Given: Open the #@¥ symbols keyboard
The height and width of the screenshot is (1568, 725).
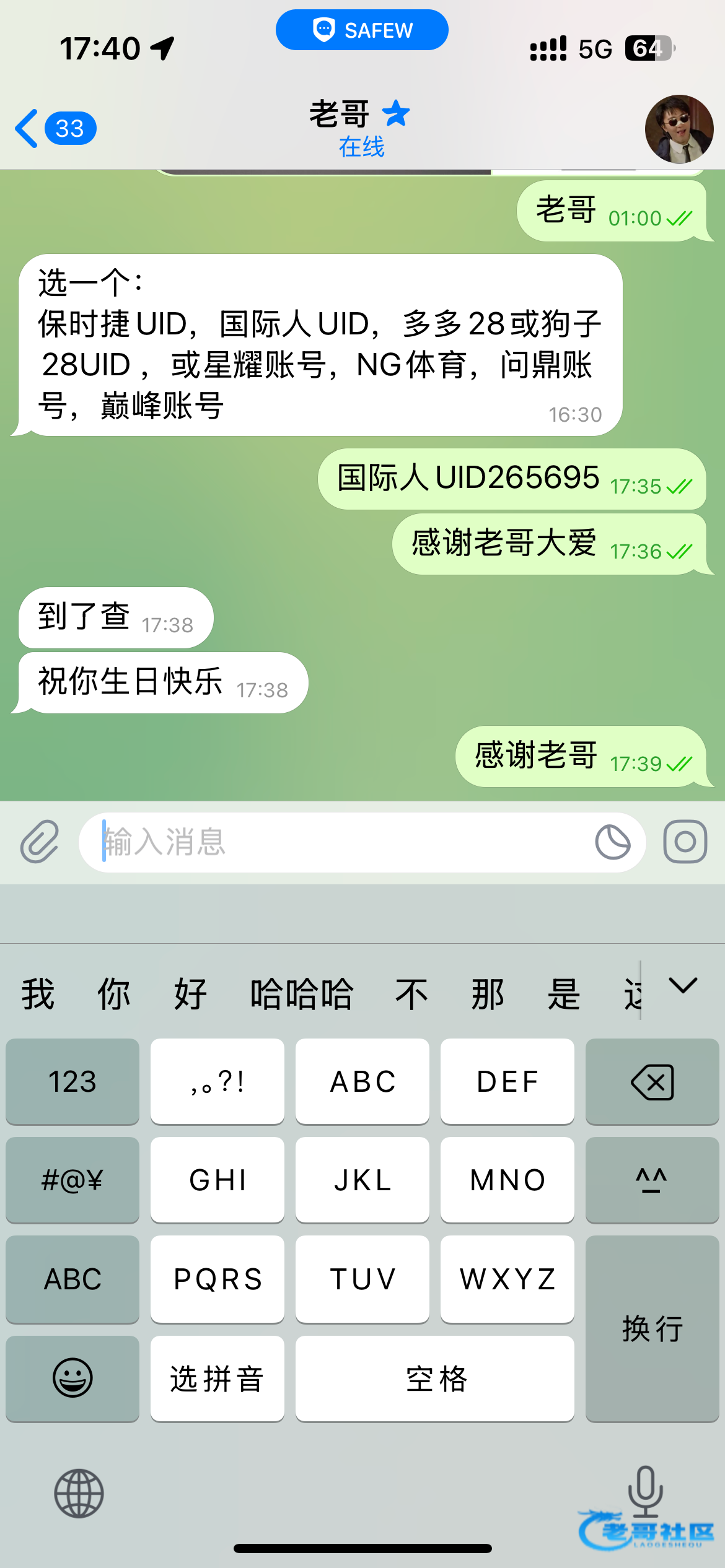Looking at the screenshot, I should click(x=72, y=1180).
